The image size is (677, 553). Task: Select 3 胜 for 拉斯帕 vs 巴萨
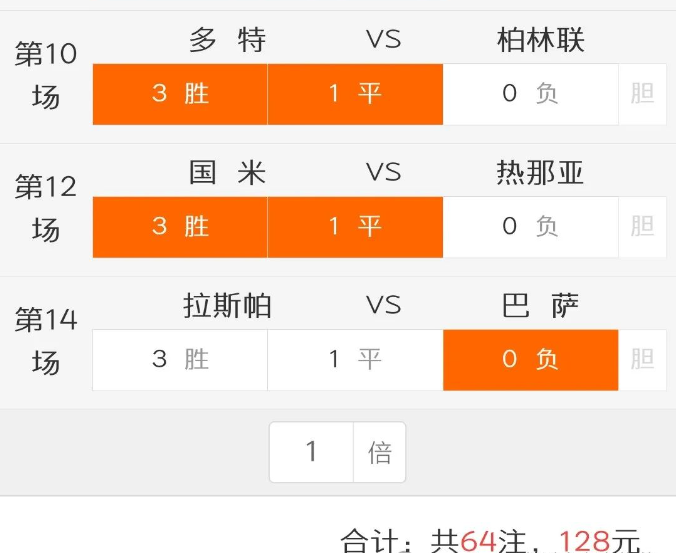(180, 360)
